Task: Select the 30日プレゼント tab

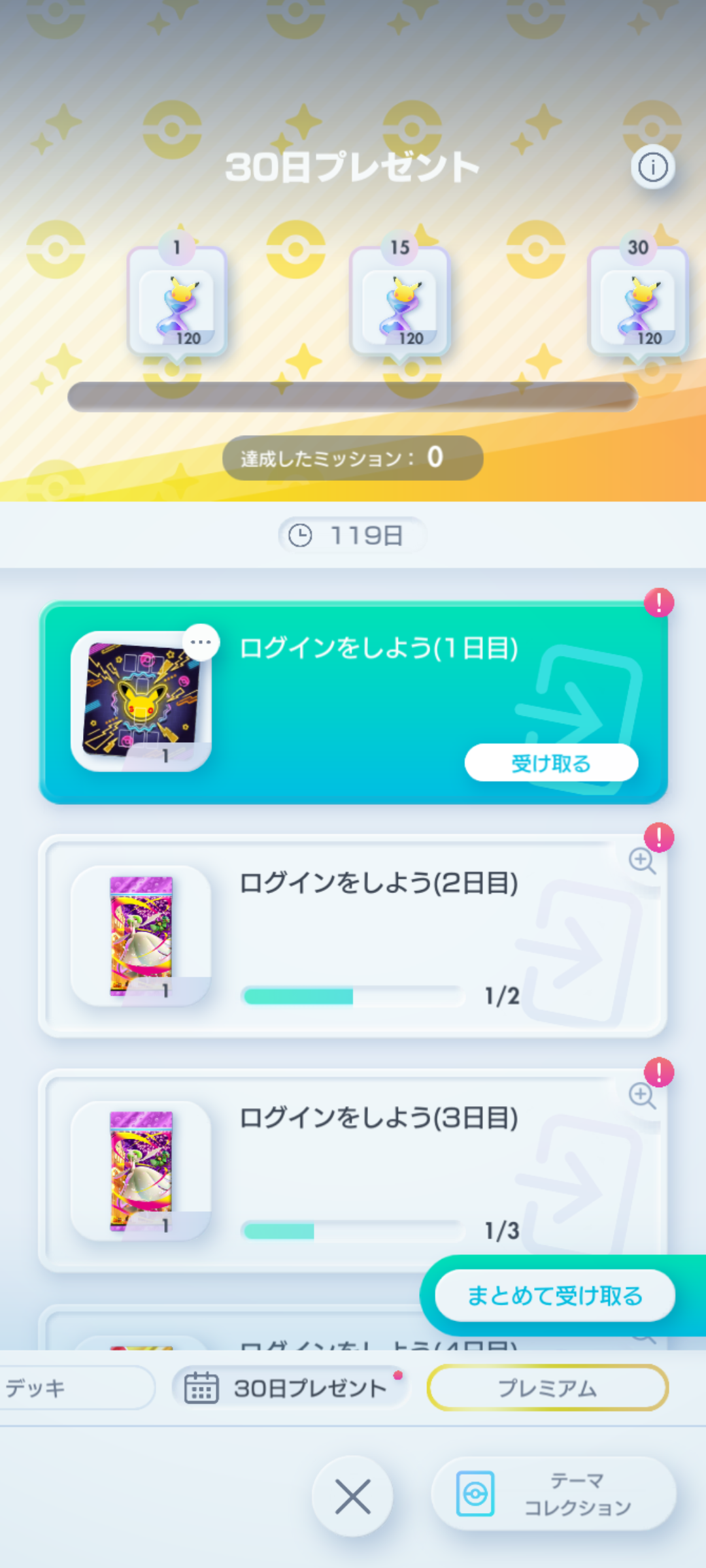Action: [x=290, y=1388]
